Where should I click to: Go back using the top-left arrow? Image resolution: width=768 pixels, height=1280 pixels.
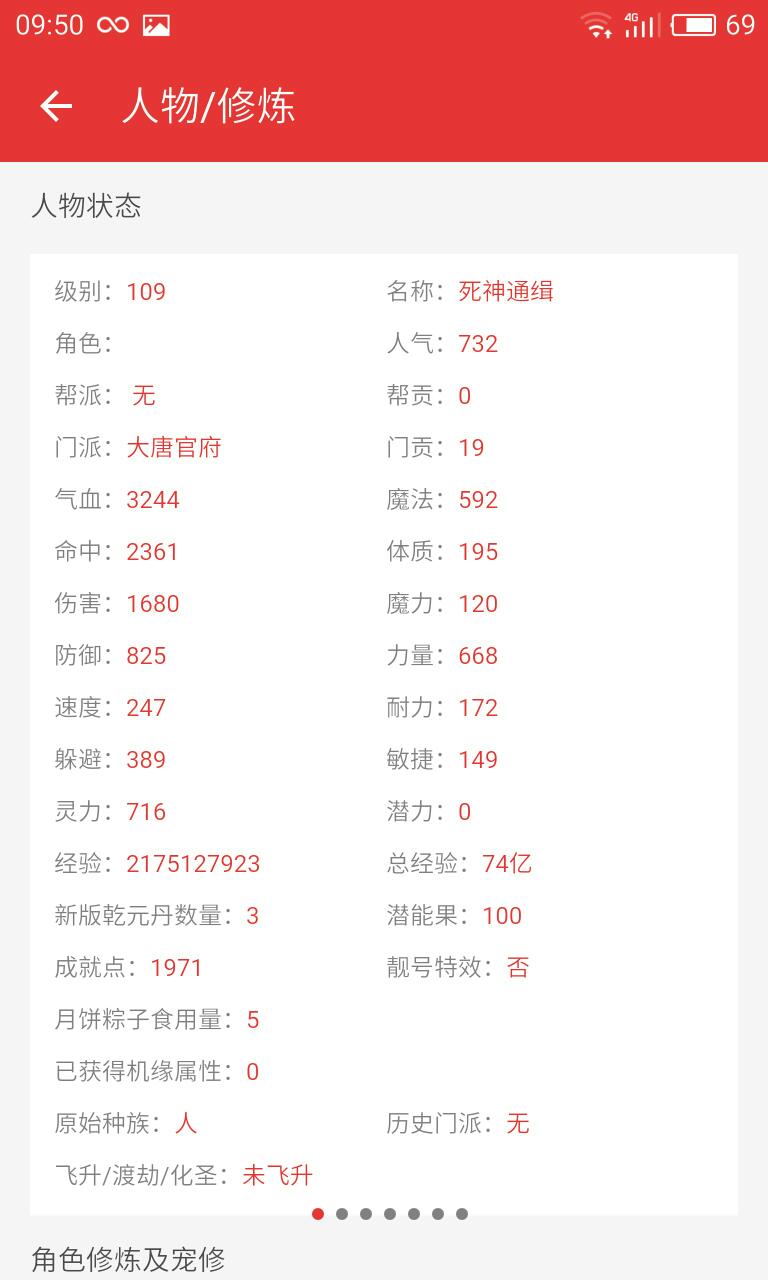pyautogui.click(x=56, y=106)
